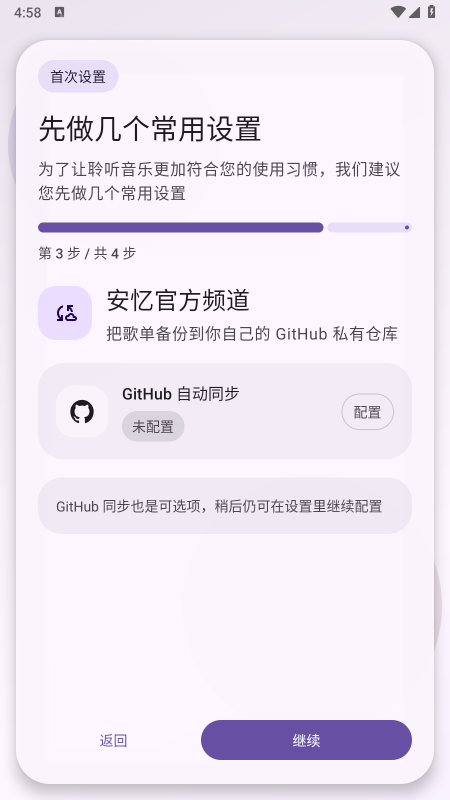Open the GitHub 自动同步 card

[x=224, y=411]
